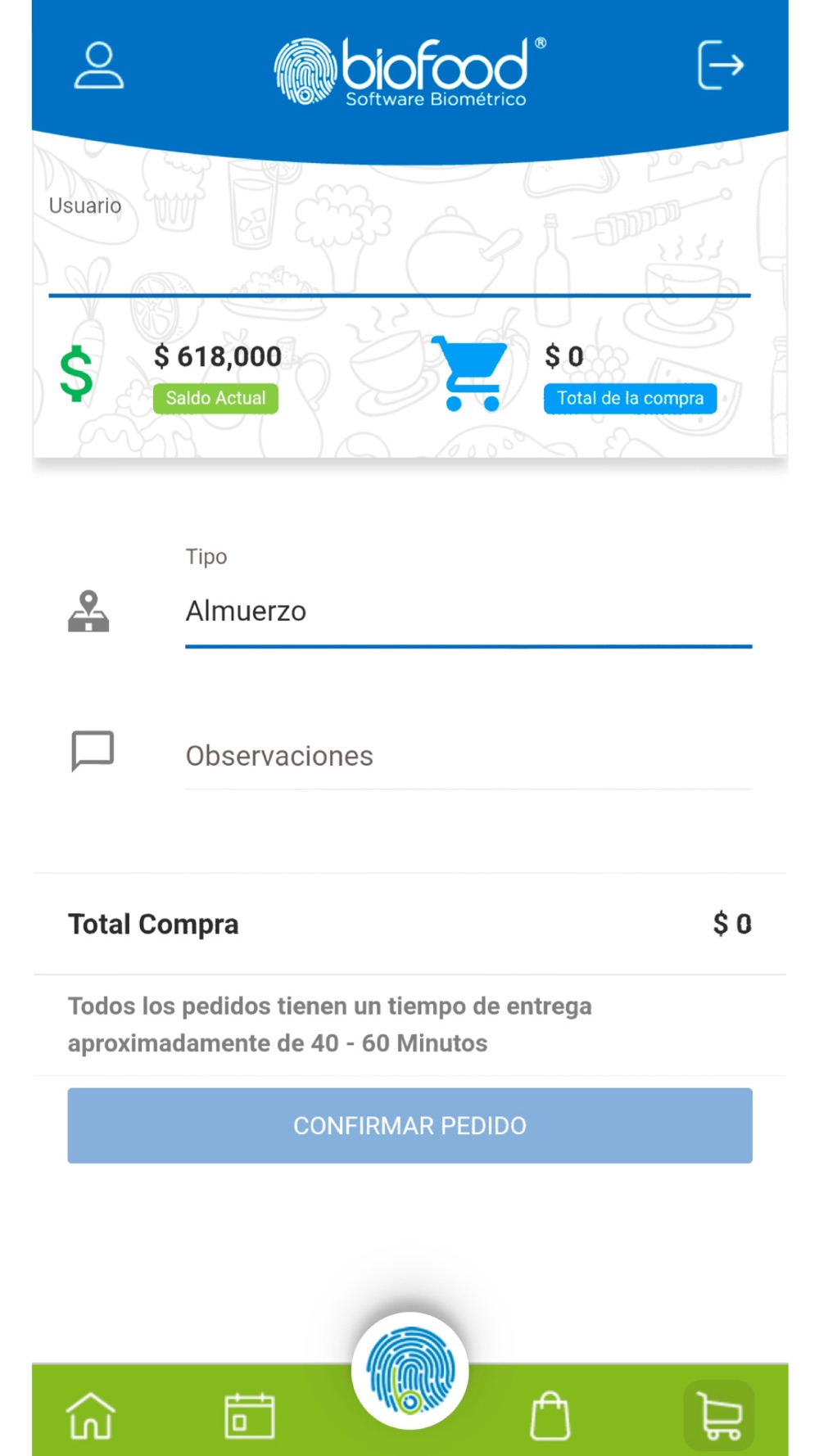Viewport: 819px width, 1456px height.
Task: Switch to the shopping cart tab
Action: pos(720,1415)
